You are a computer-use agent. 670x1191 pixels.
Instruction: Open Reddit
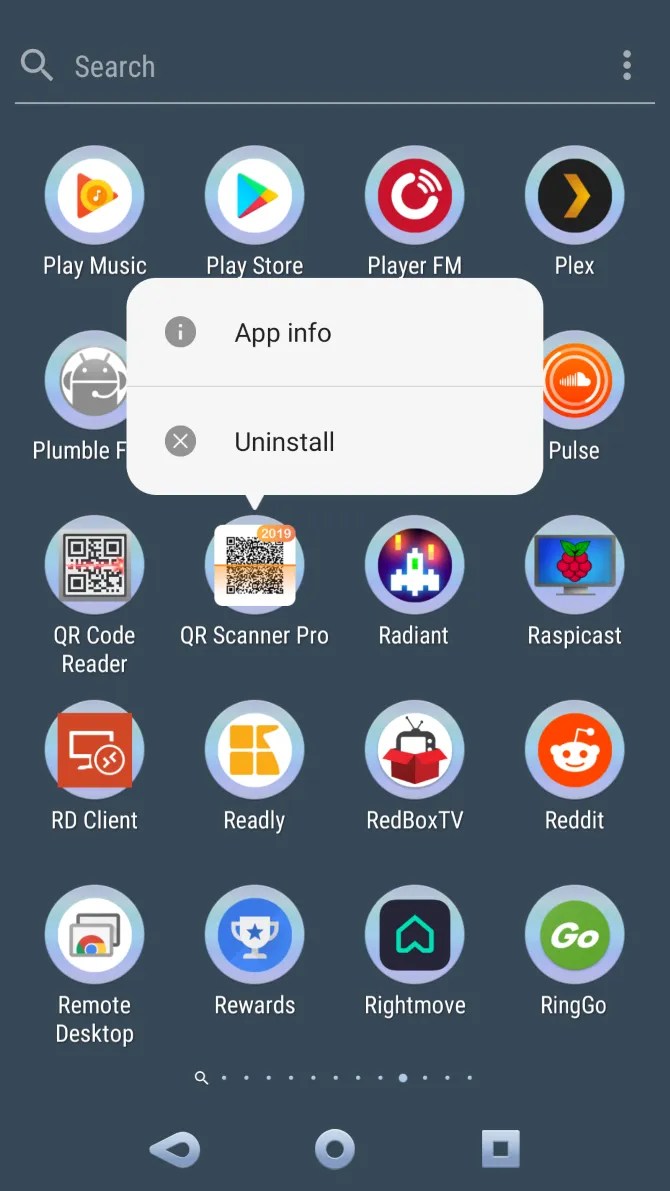575,751
